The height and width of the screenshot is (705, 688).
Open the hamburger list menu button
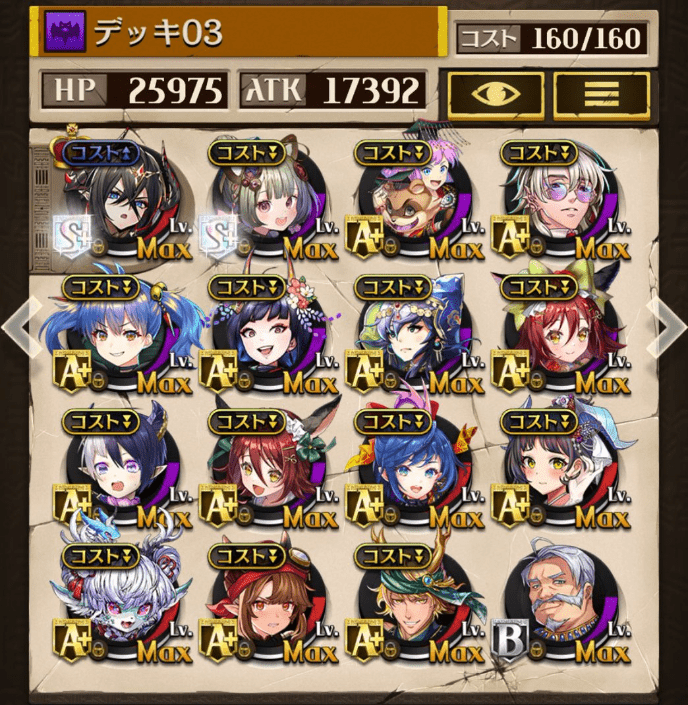[x=601, y=95]
